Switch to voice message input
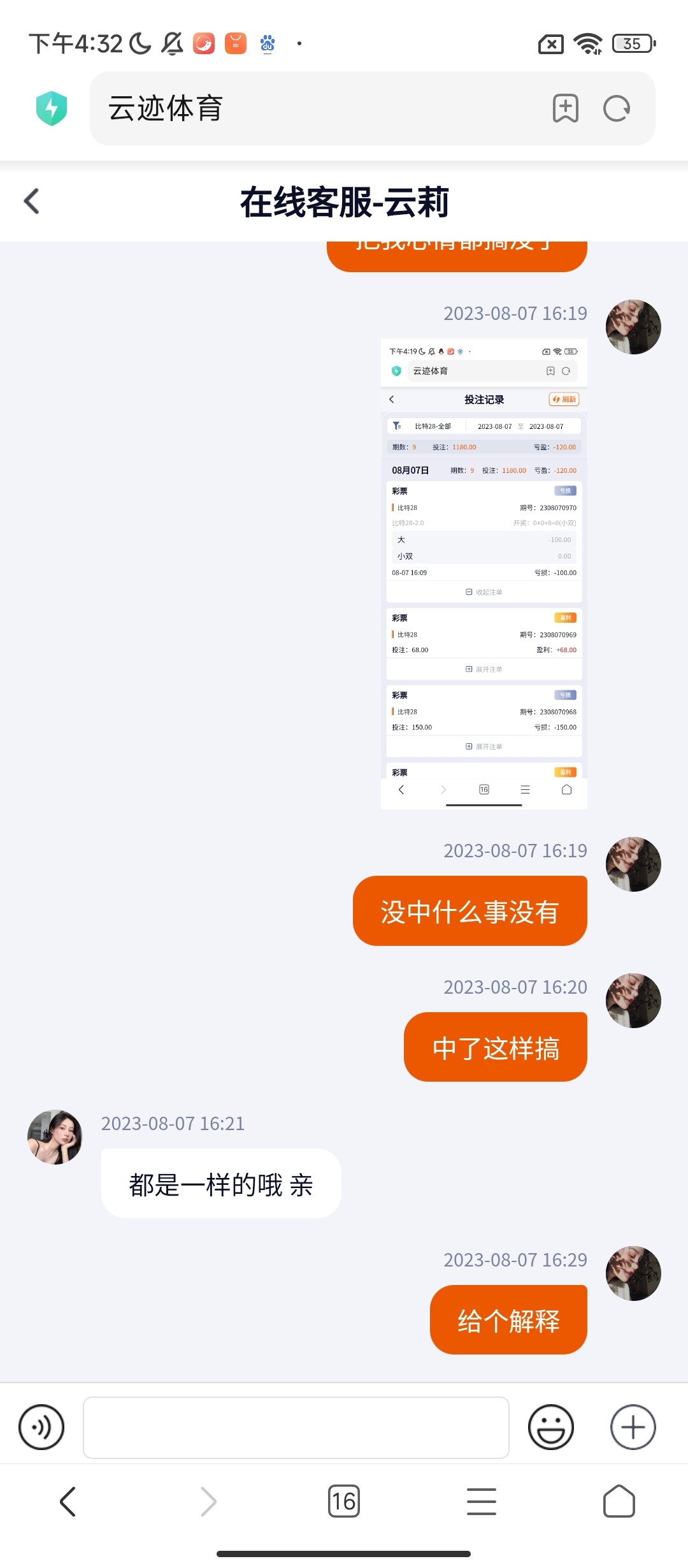Screen dimensions: 688x1568 (41, 1427)
